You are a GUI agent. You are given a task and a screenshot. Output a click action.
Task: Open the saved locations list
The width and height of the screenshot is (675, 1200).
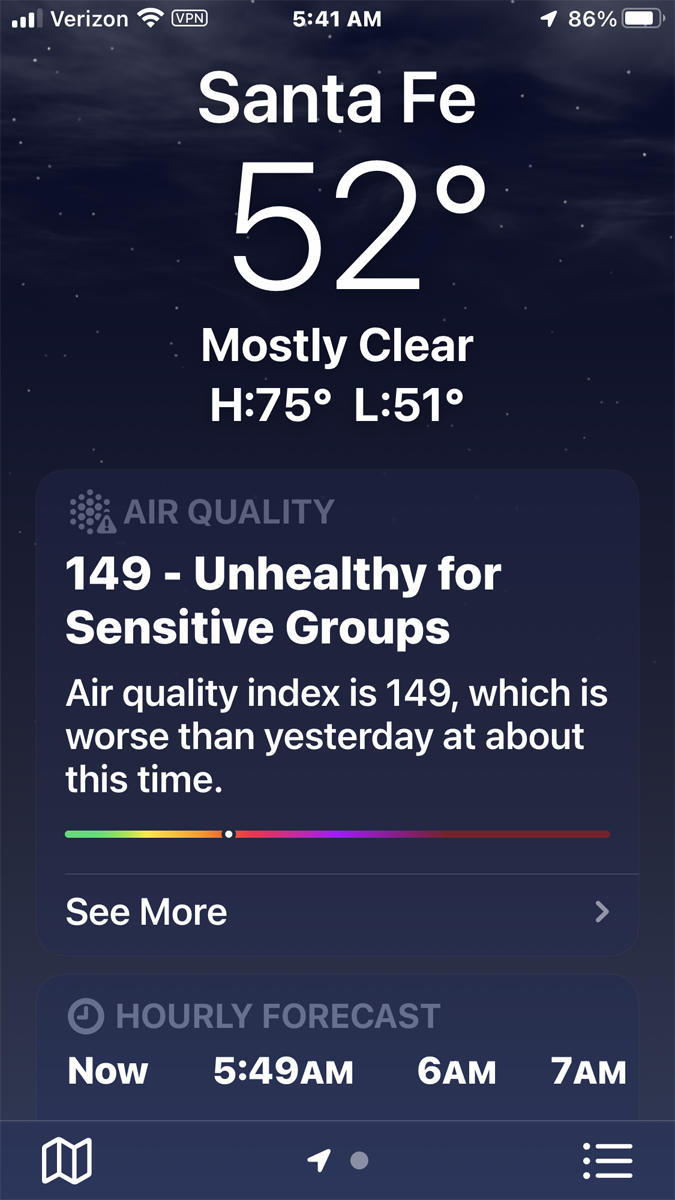click(607, 1161)
